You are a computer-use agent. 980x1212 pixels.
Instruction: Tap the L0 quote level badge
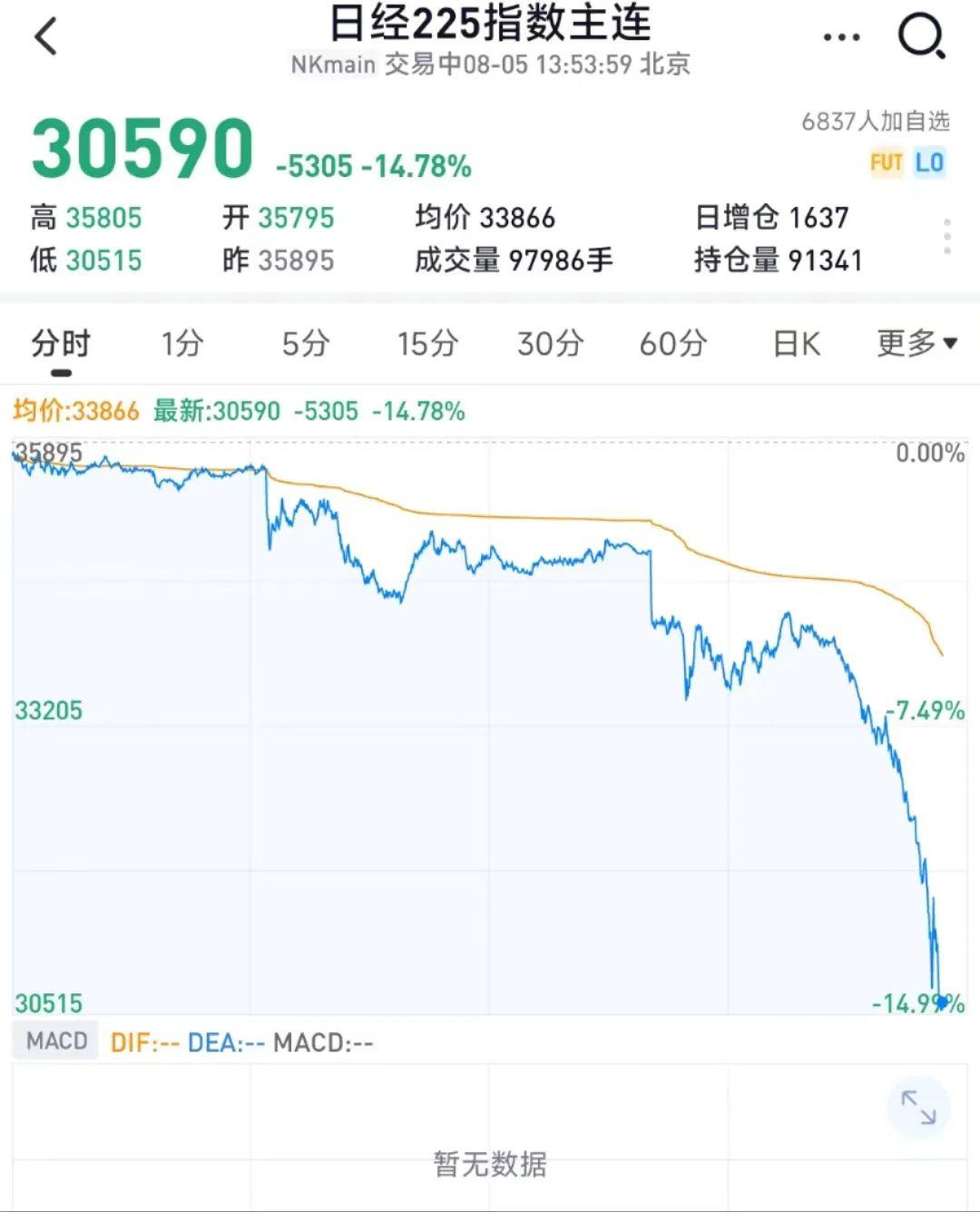point(930,163)
